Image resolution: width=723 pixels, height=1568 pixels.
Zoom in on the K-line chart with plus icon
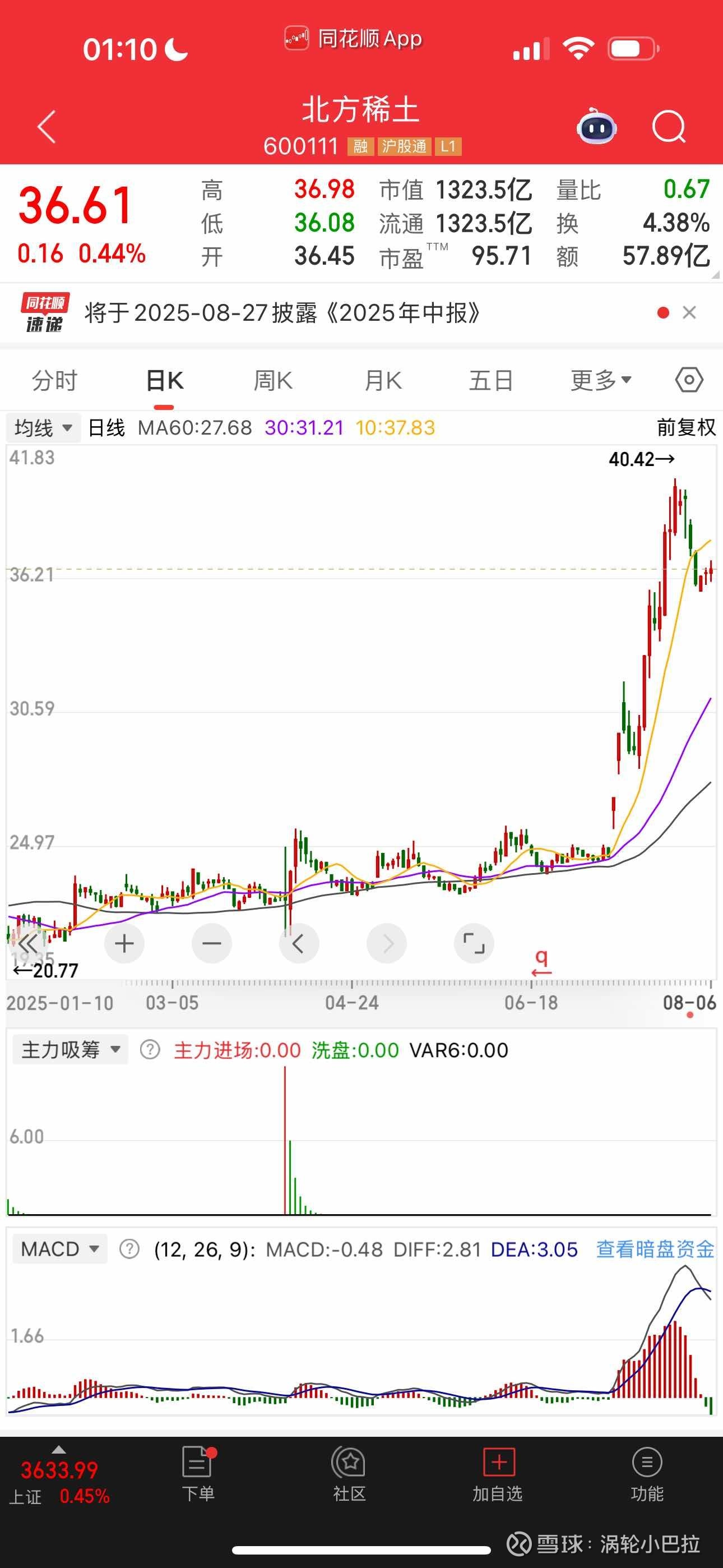click(x=124, y=943)
